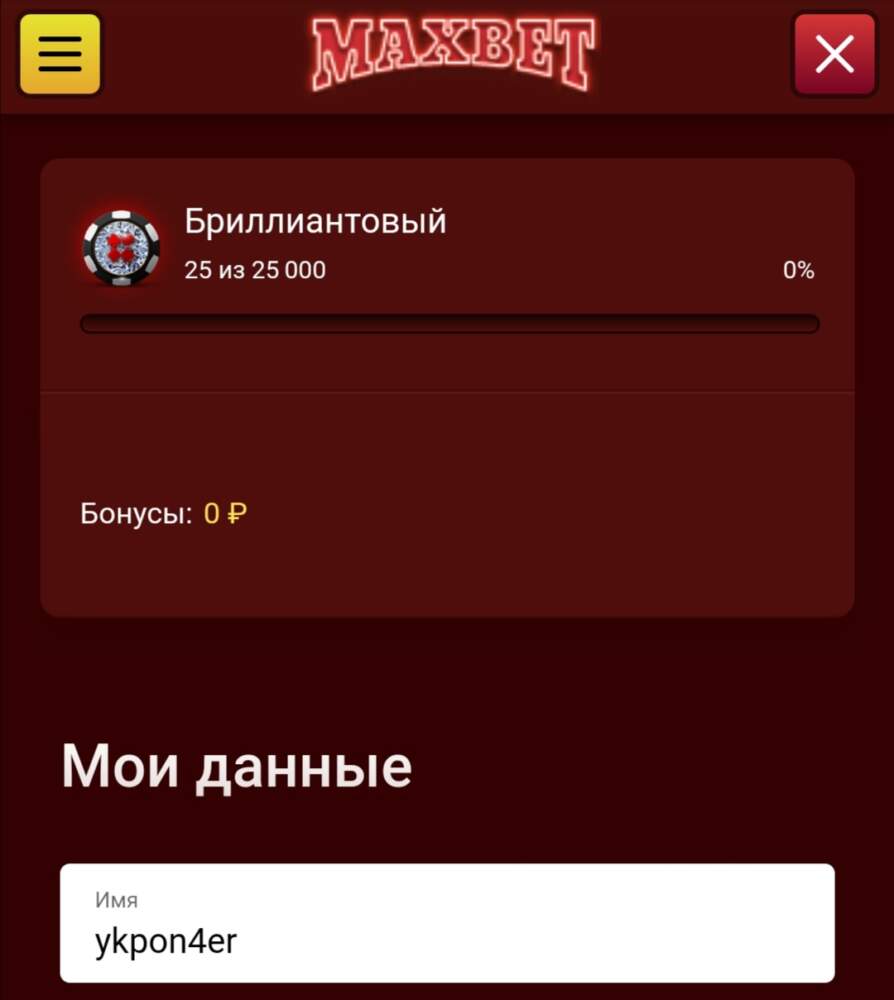Close the profile panel with the X button

(834, 55)
